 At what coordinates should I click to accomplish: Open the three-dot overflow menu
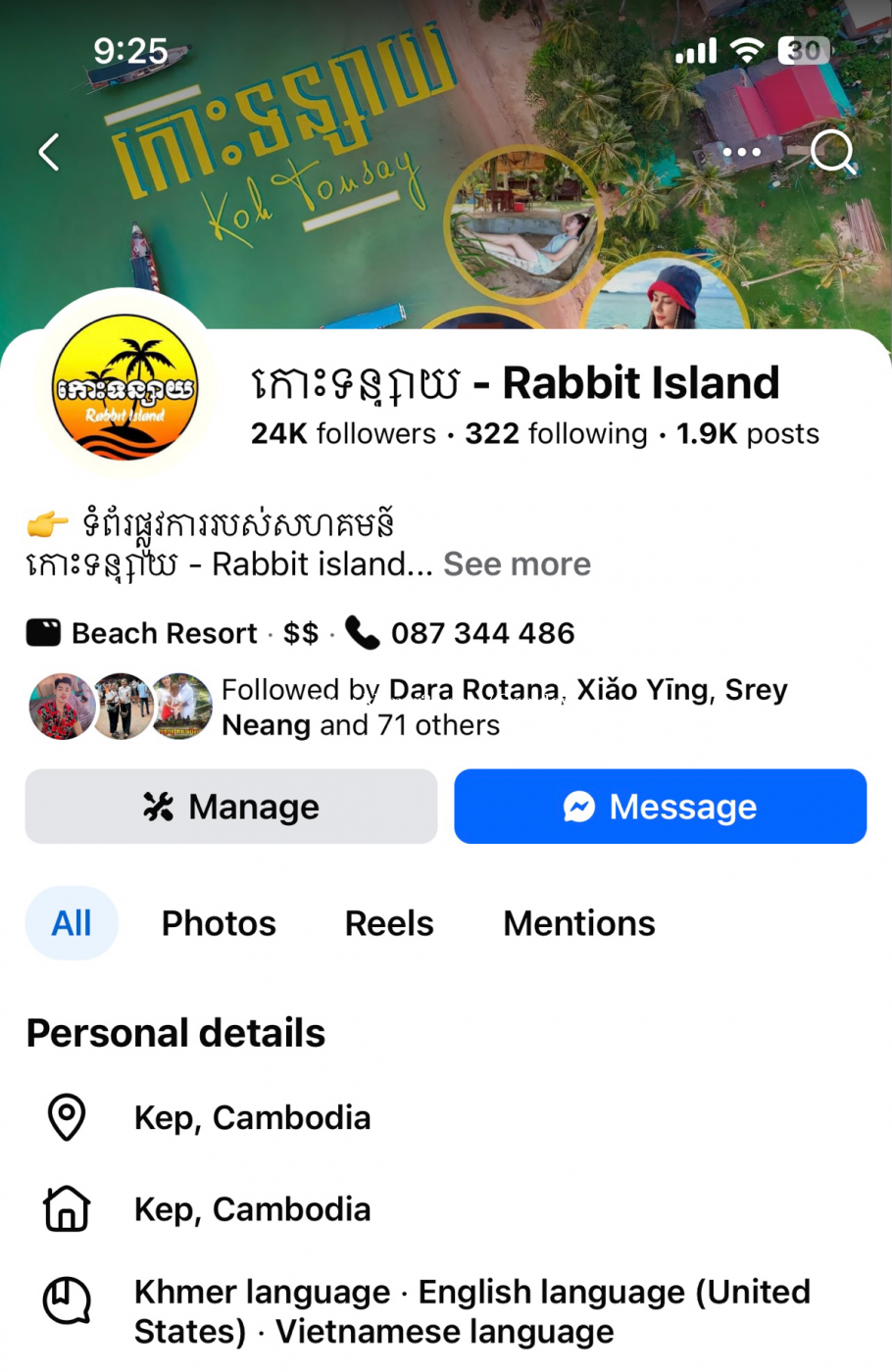tap(741, 152)
